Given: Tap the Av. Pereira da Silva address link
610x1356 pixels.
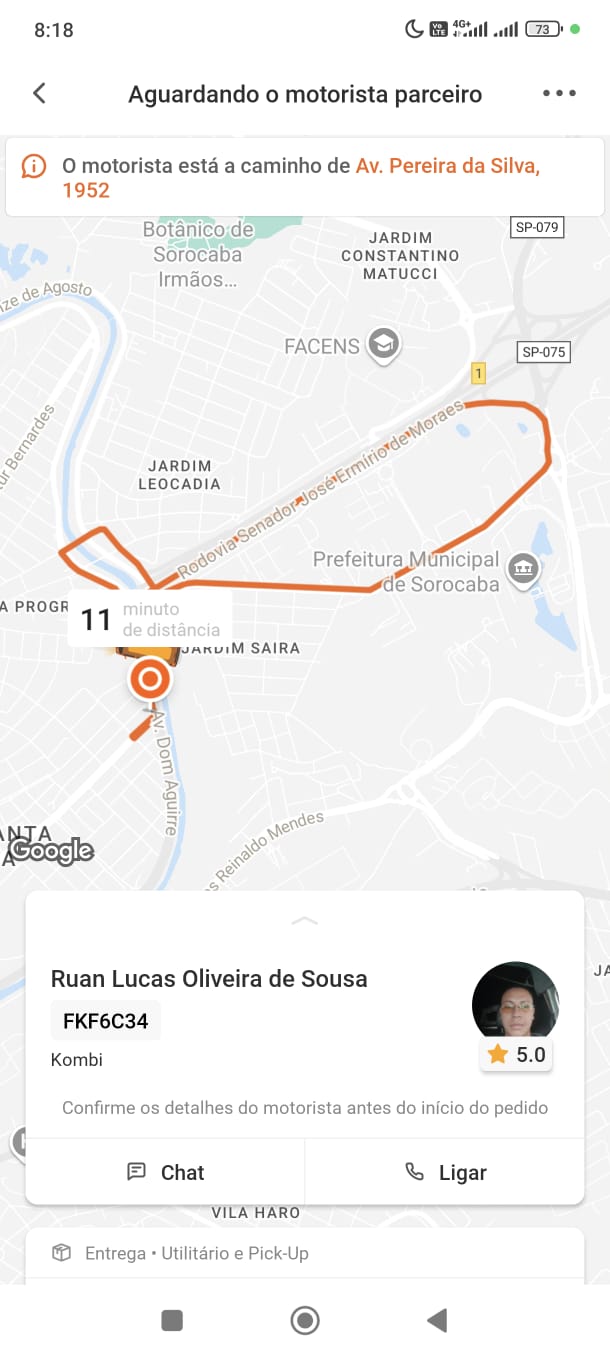Looking at the screenshot, I should pos(447,166).
